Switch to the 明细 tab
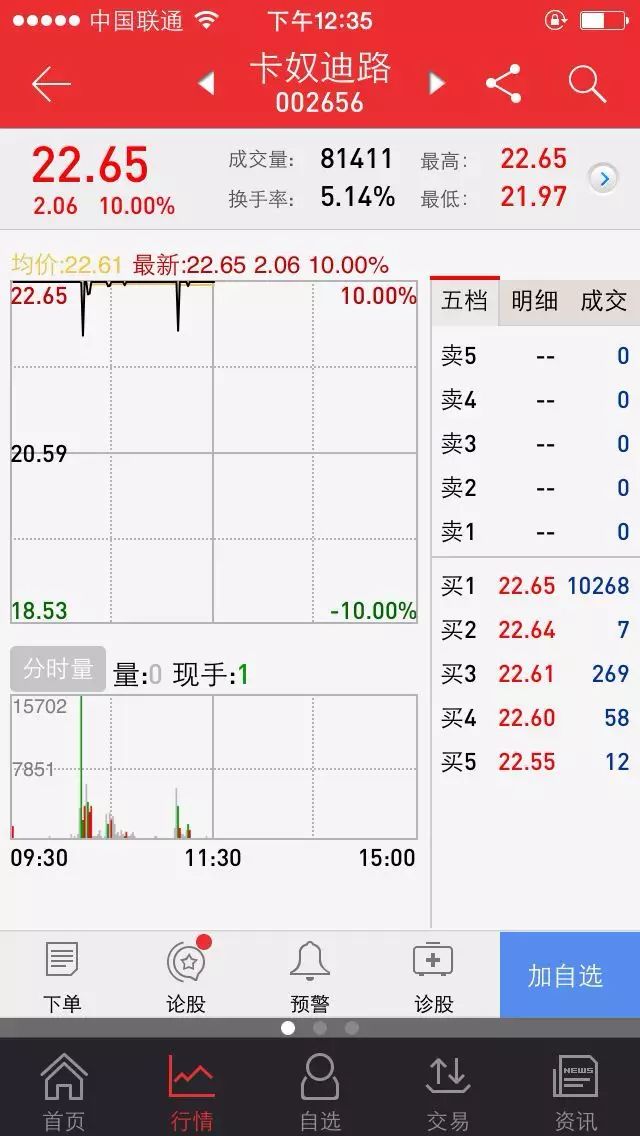640x1136 pixels. [534, 301]
